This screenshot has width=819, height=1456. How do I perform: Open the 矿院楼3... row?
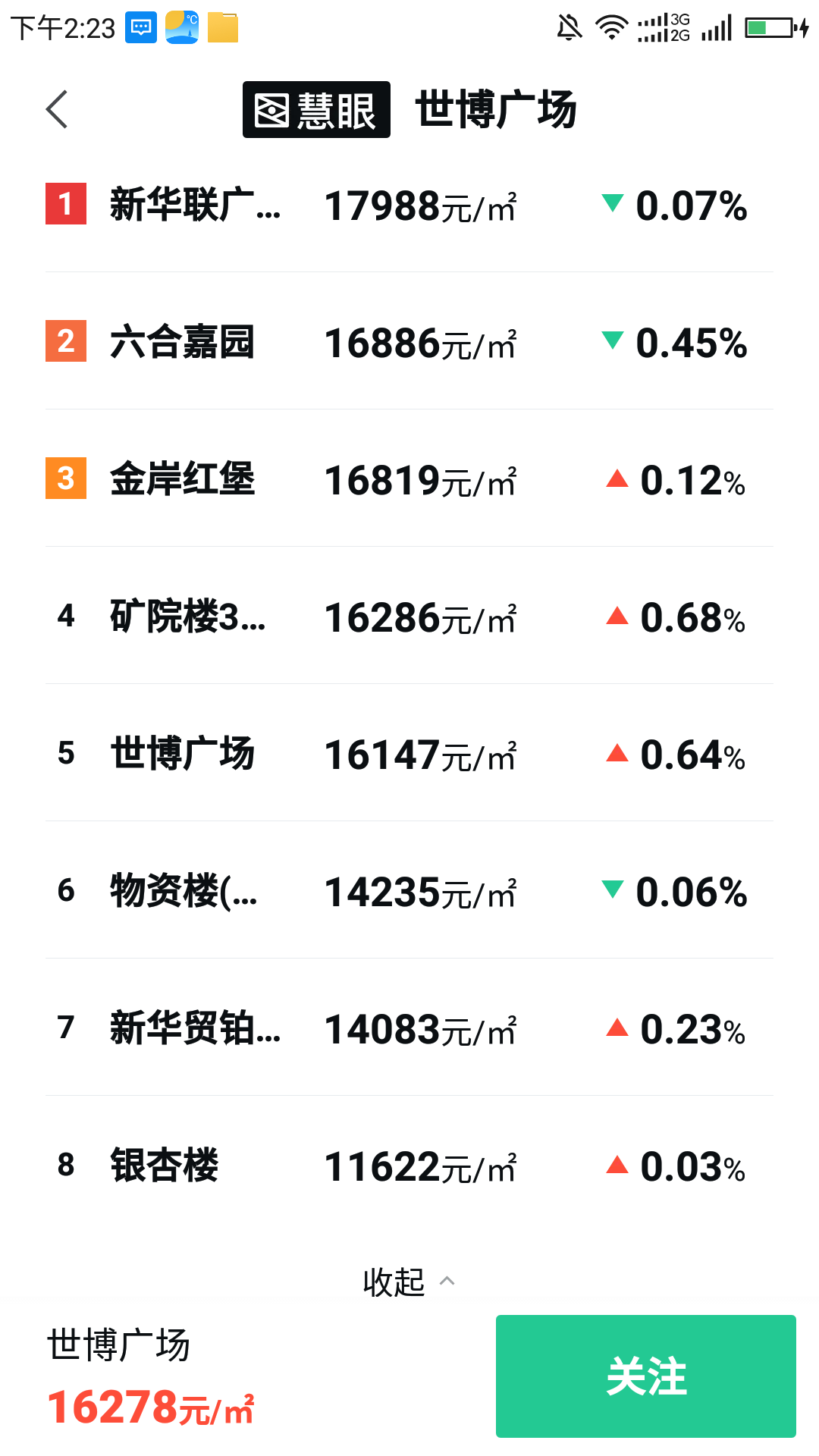[x=187, y=617]
